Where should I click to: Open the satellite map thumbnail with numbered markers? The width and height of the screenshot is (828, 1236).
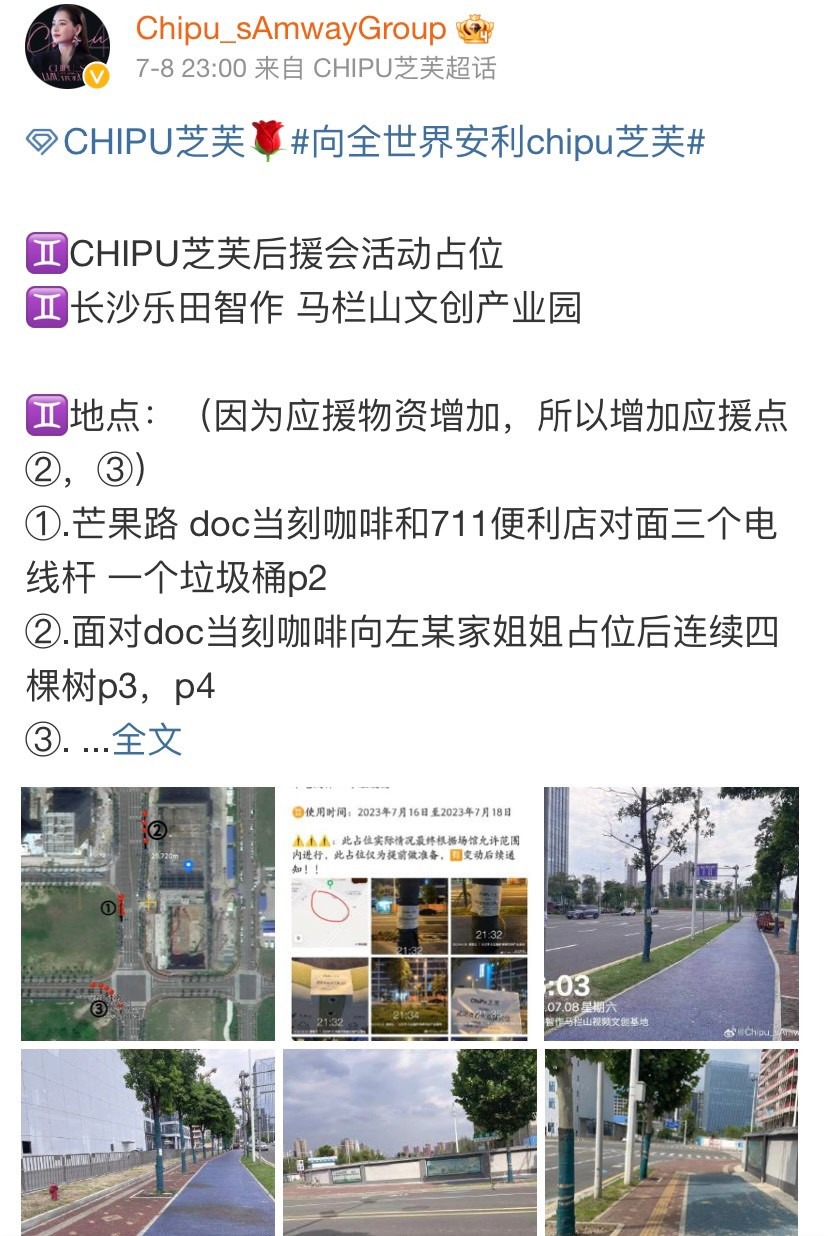[x=147, y=911]
